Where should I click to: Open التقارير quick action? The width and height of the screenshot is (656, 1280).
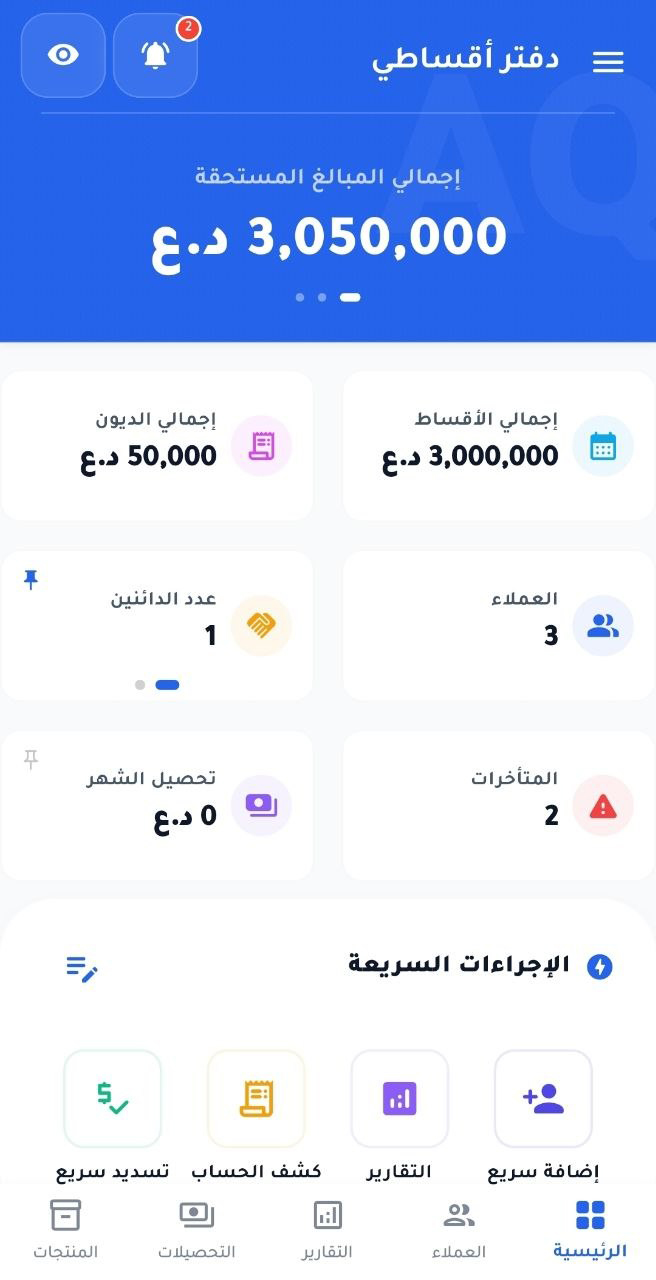[400, 1115]
